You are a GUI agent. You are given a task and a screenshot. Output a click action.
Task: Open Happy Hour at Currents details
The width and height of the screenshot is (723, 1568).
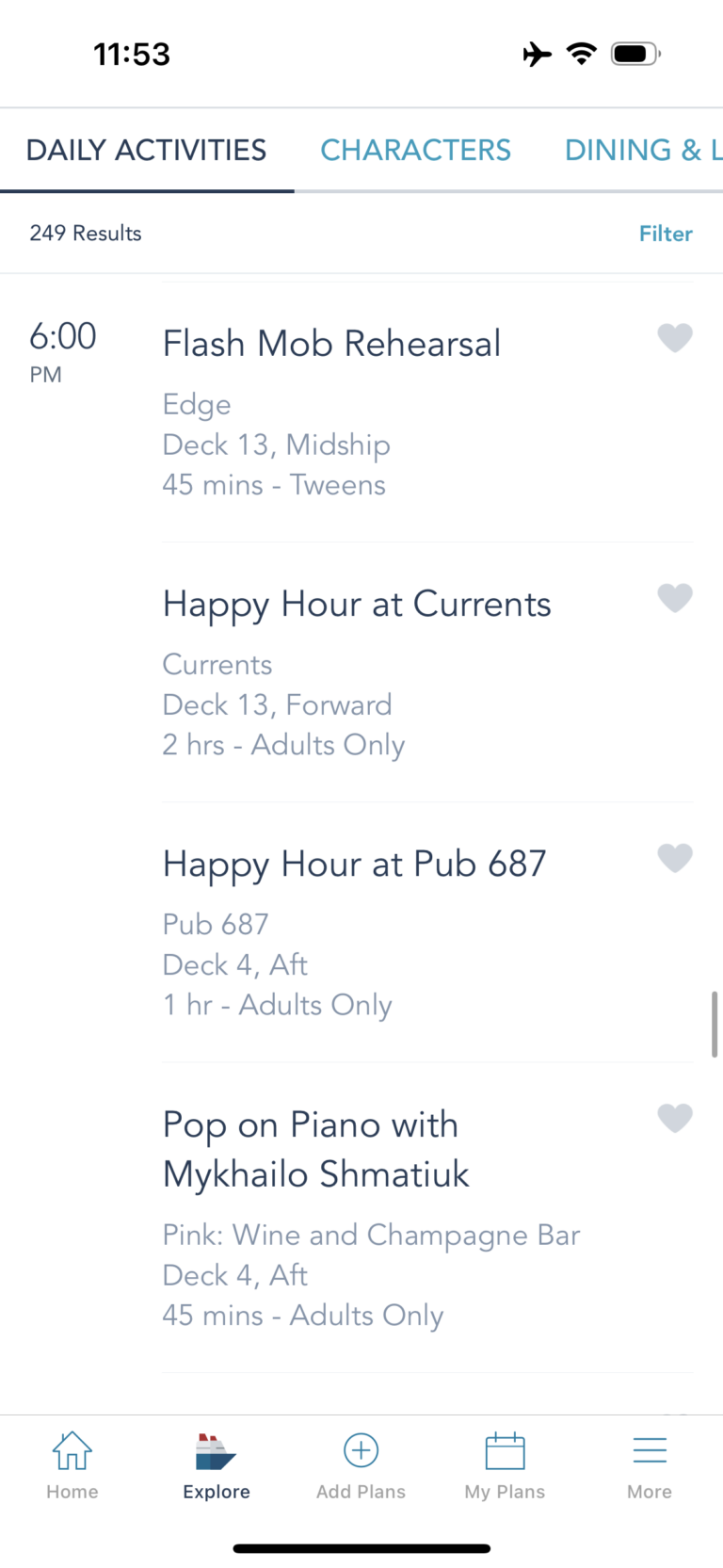(356, 604)
